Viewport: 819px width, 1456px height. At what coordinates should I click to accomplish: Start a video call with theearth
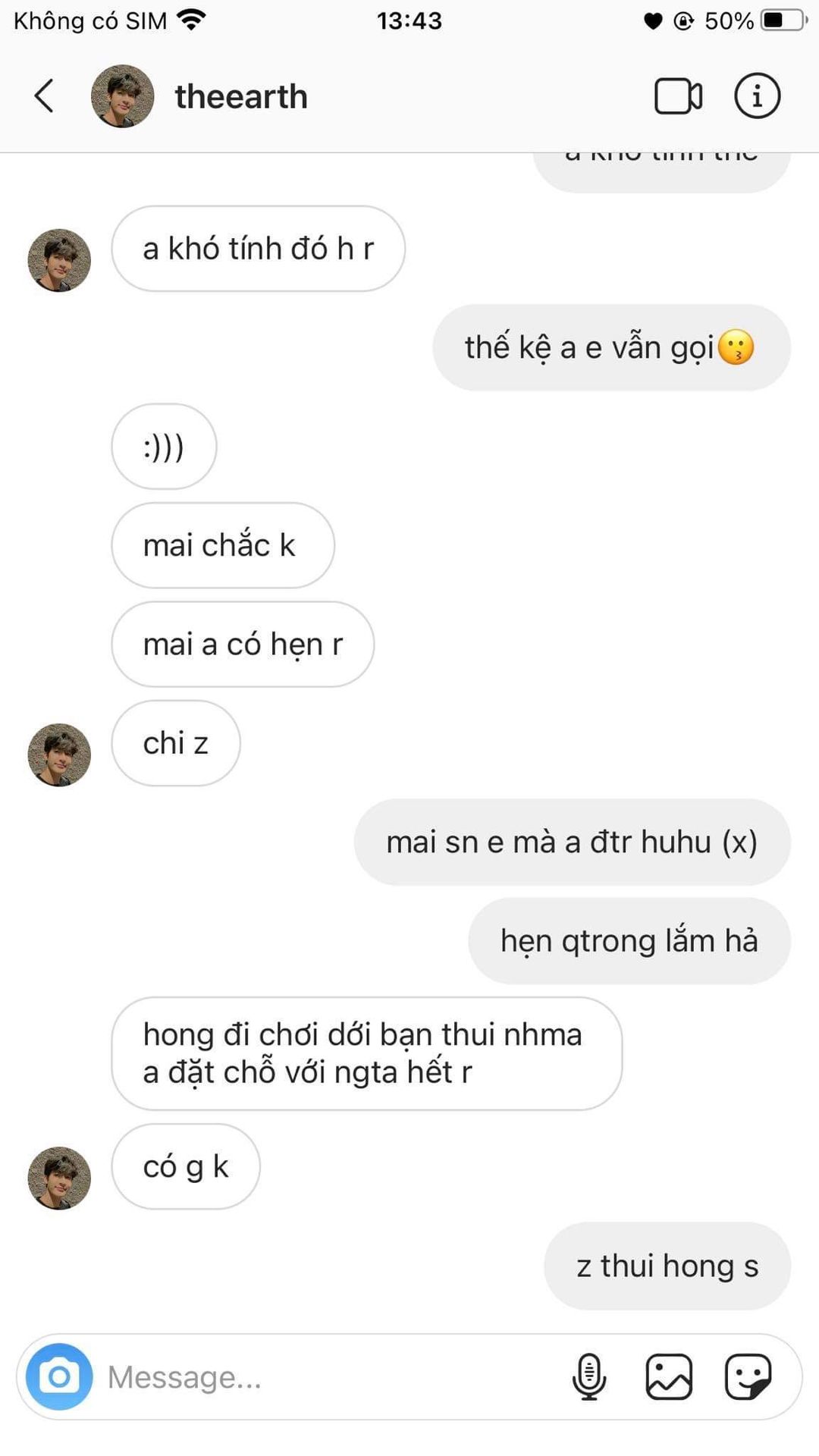[x=678, y=96]
